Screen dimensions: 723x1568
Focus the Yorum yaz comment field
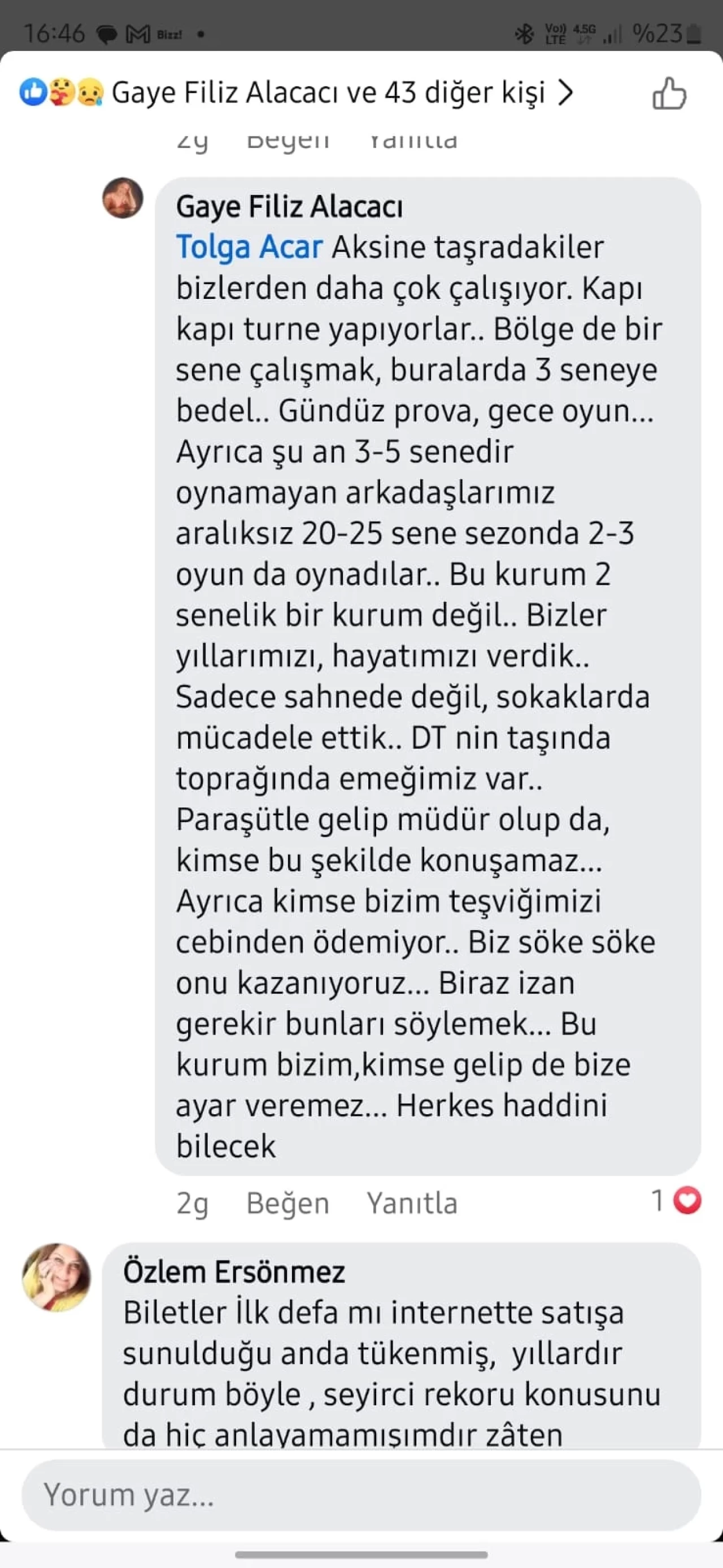[x=361, y=1495]
